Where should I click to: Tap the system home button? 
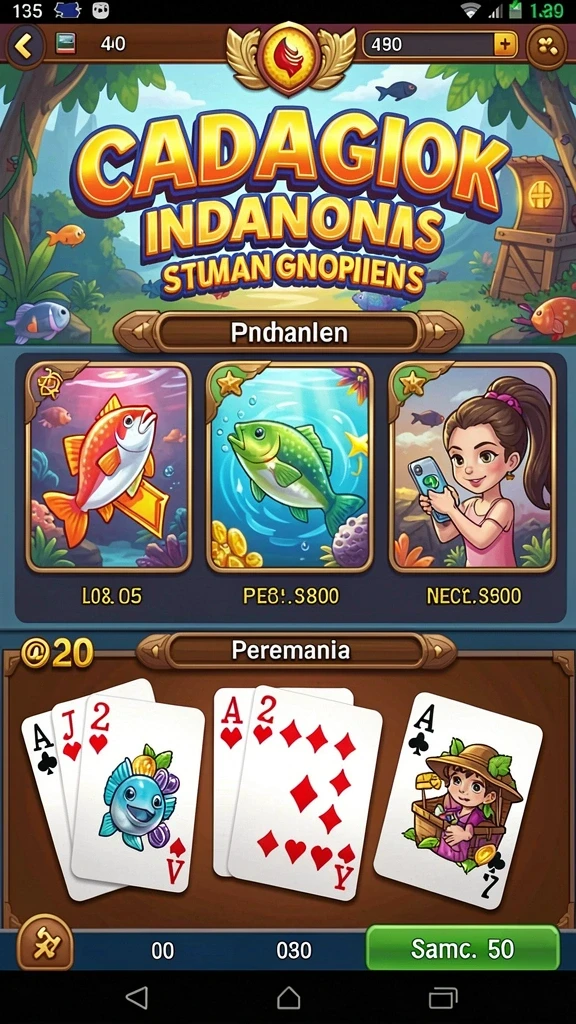[x=288, y=998]
